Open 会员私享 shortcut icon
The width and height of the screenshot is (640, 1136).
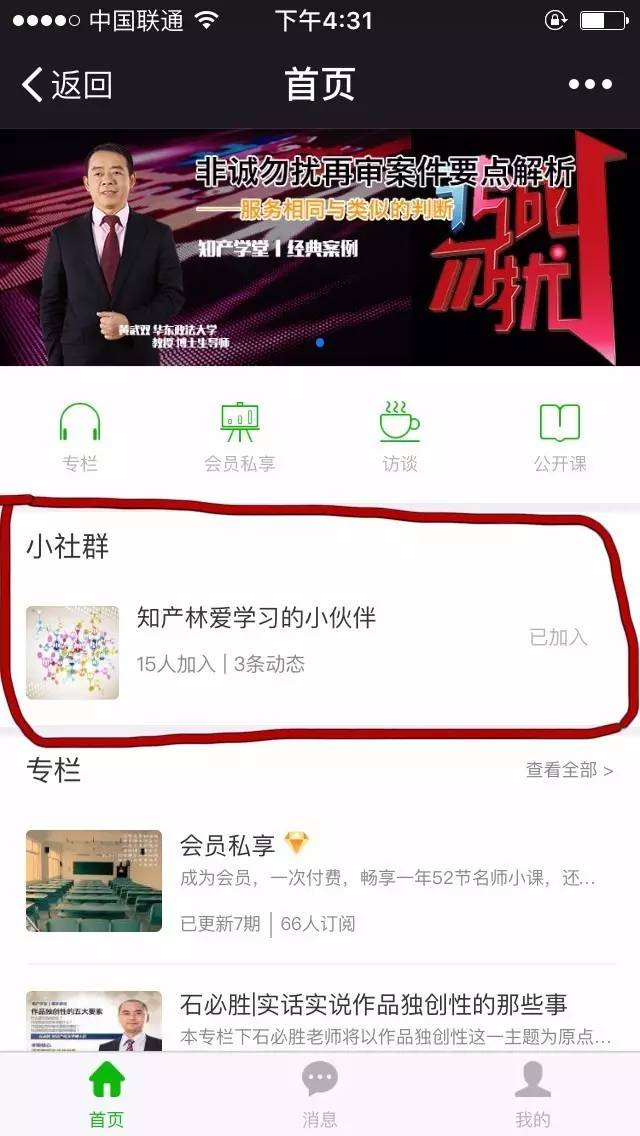[240, 436]
